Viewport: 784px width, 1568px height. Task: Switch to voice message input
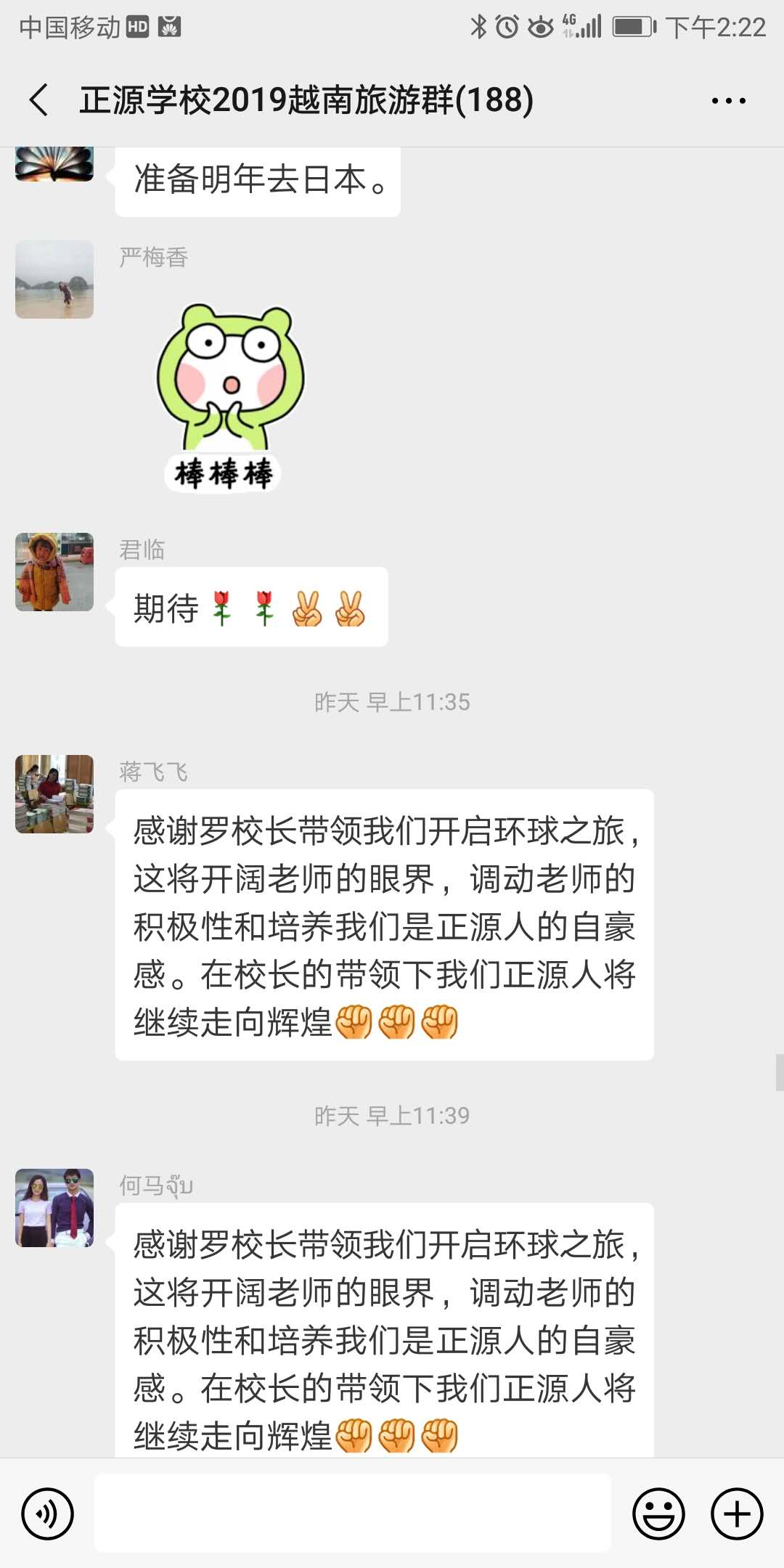47,1514
